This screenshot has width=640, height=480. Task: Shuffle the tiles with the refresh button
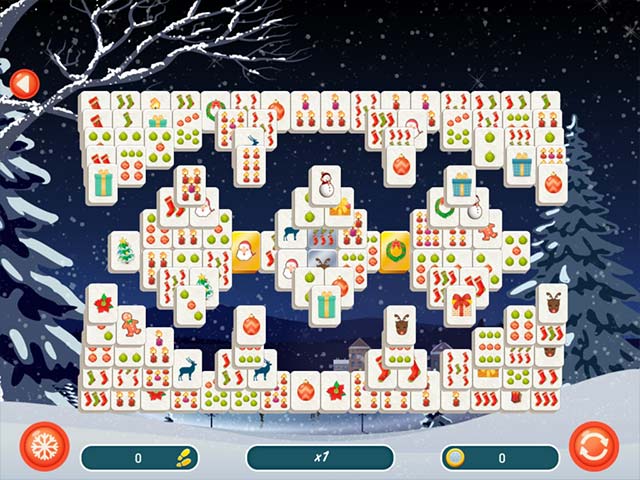tap(593, 446)
